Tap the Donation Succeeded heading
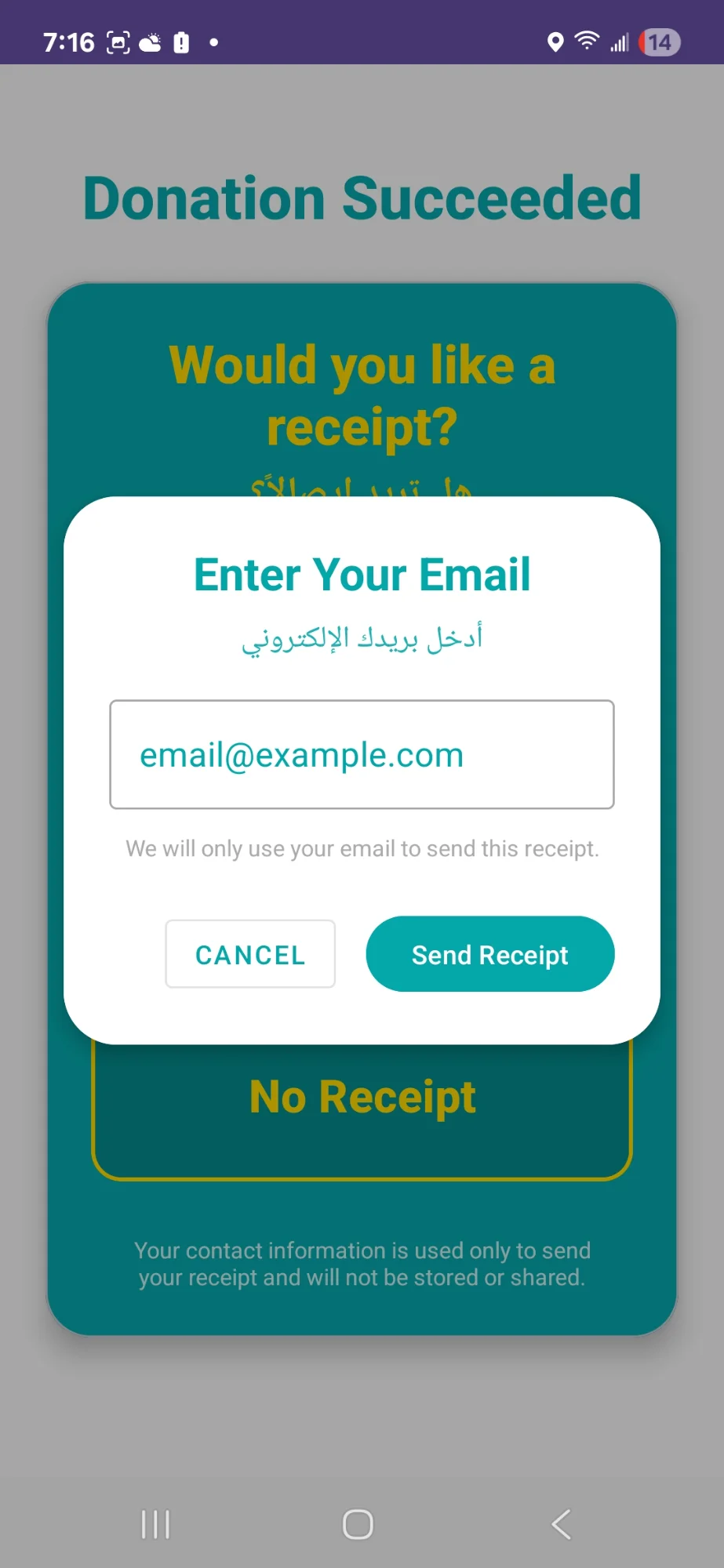The width and height of the screenshot is (724, 1568). [x=361, y=198]
